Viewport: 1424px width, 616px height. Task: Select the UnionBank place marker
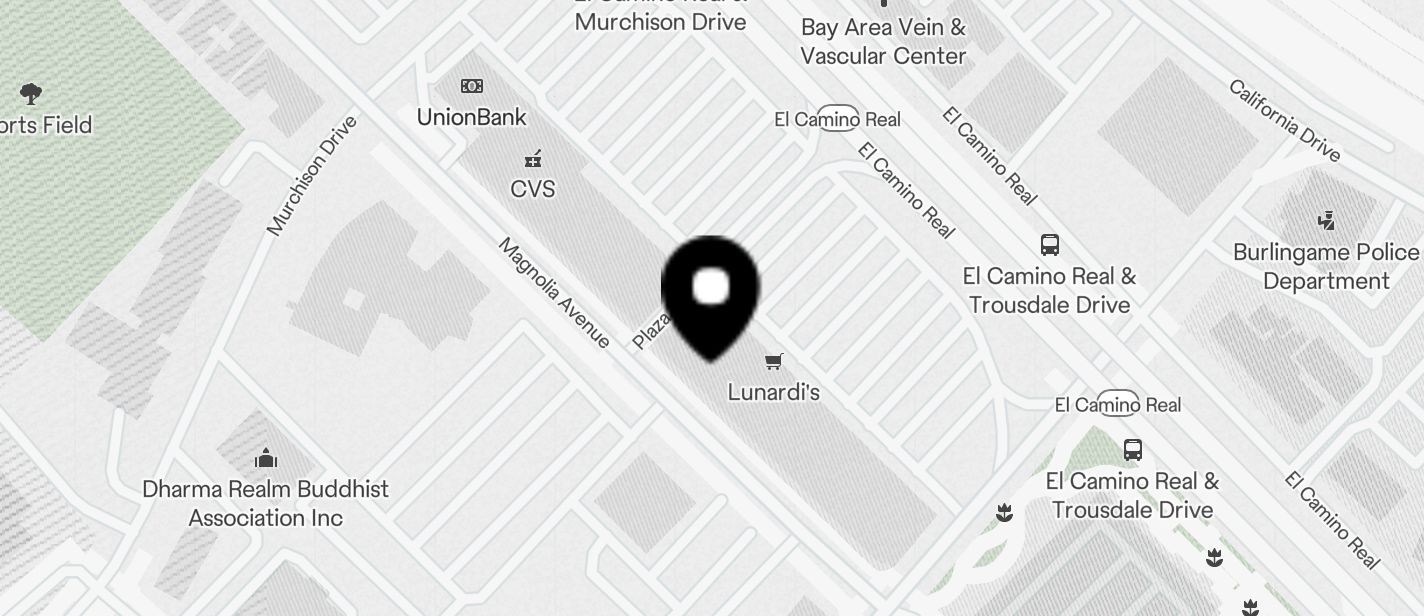(472, 87)
